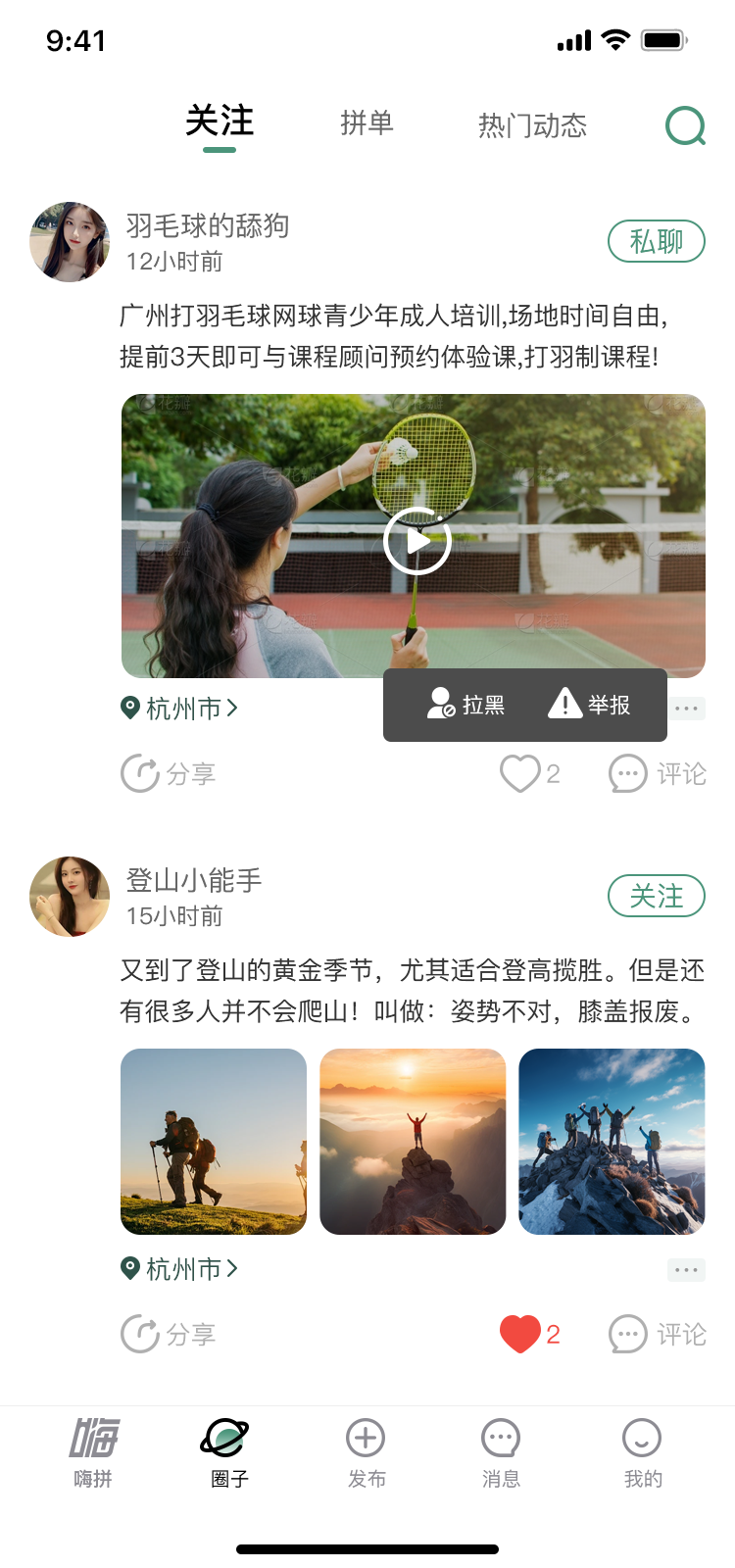
Task: Tap 私聊 to message 羽毛球的舔狗
Action: point(657,241)
